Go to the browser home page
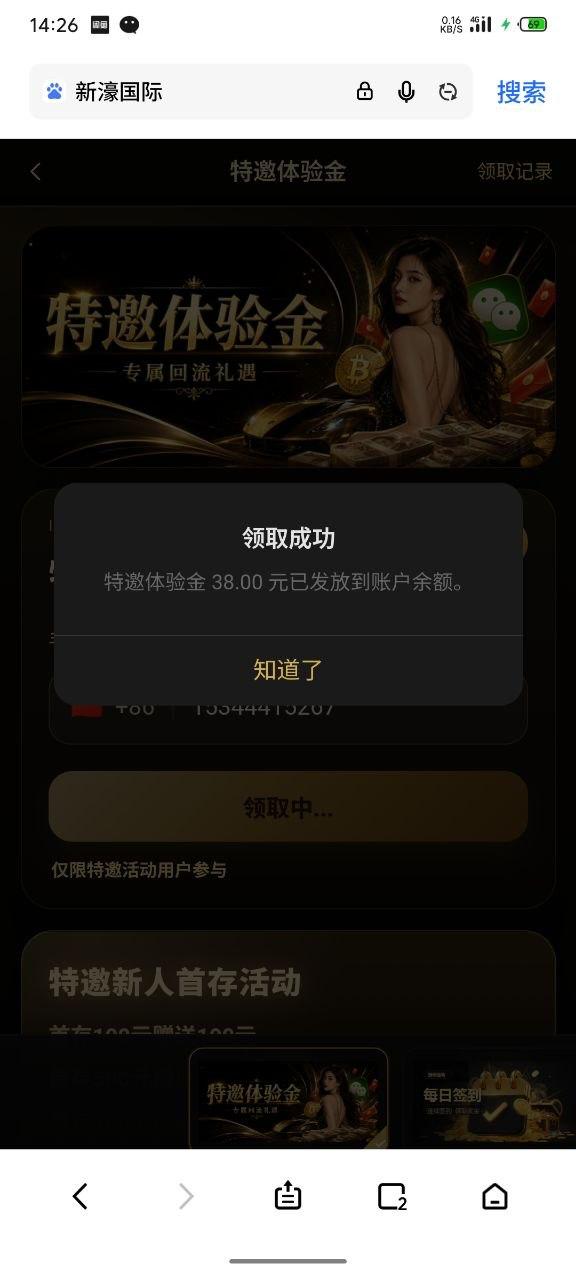576x1280 pixels. tap(495, 1196)
